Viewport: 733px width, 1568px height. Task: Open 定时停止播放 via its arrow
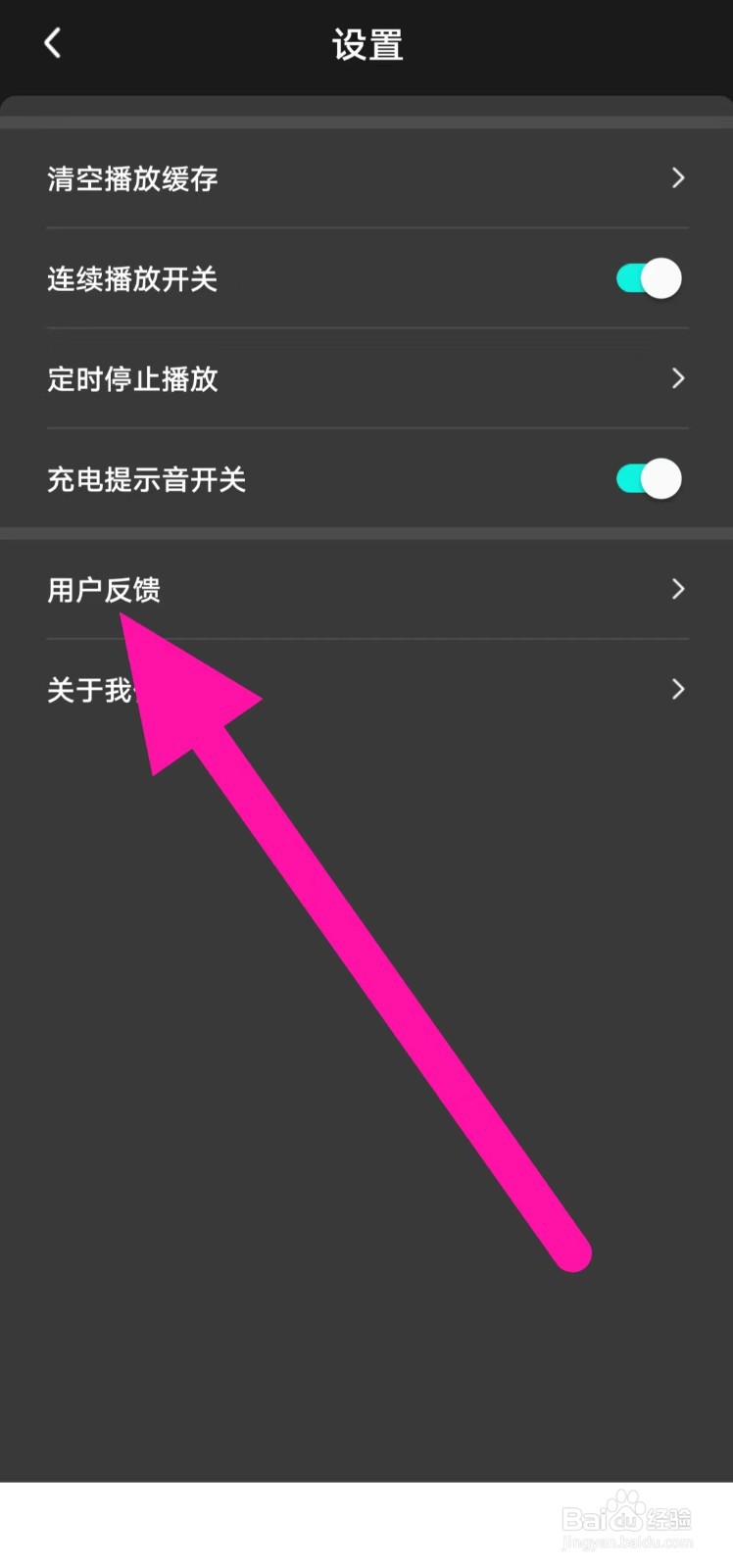[x=678, y=378]
